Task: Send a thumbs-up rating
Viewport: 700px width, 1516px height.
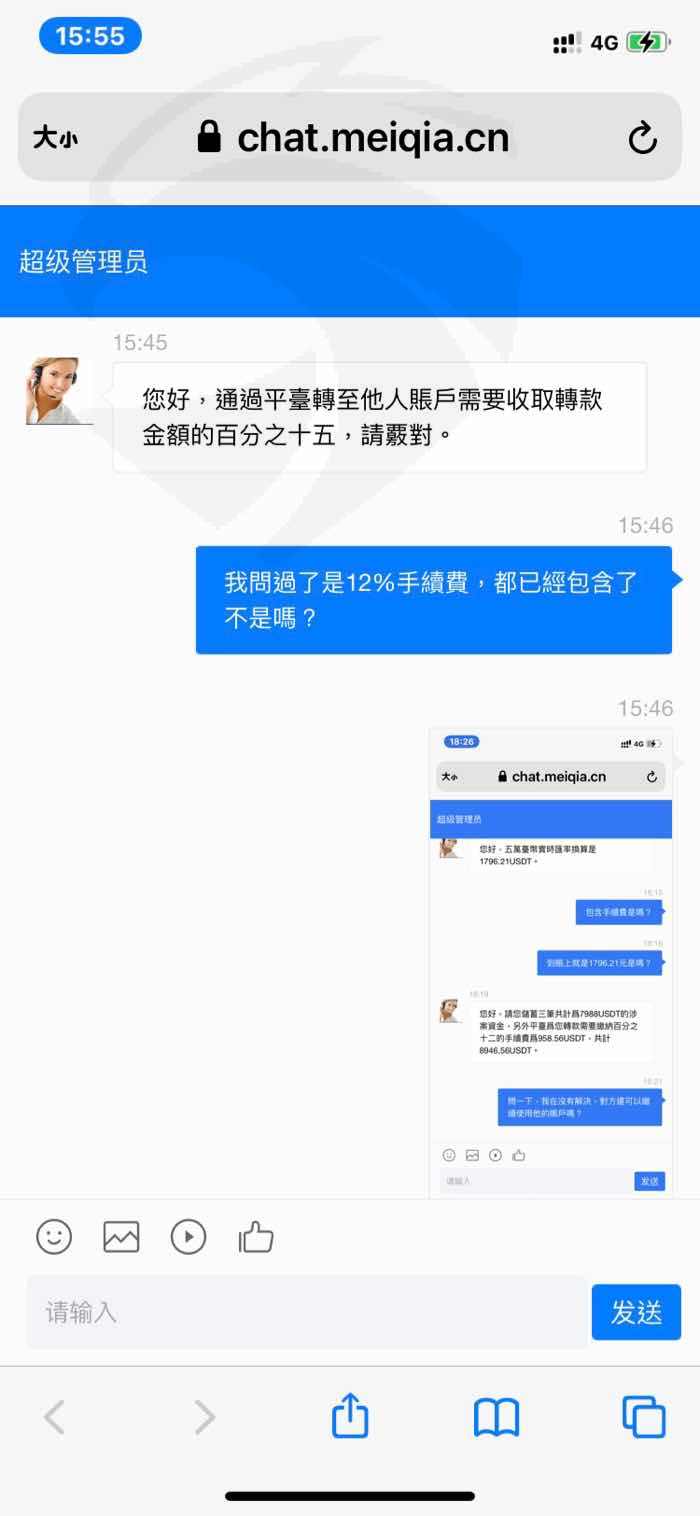Action: pyautogui.click(x=256, y=1237)
